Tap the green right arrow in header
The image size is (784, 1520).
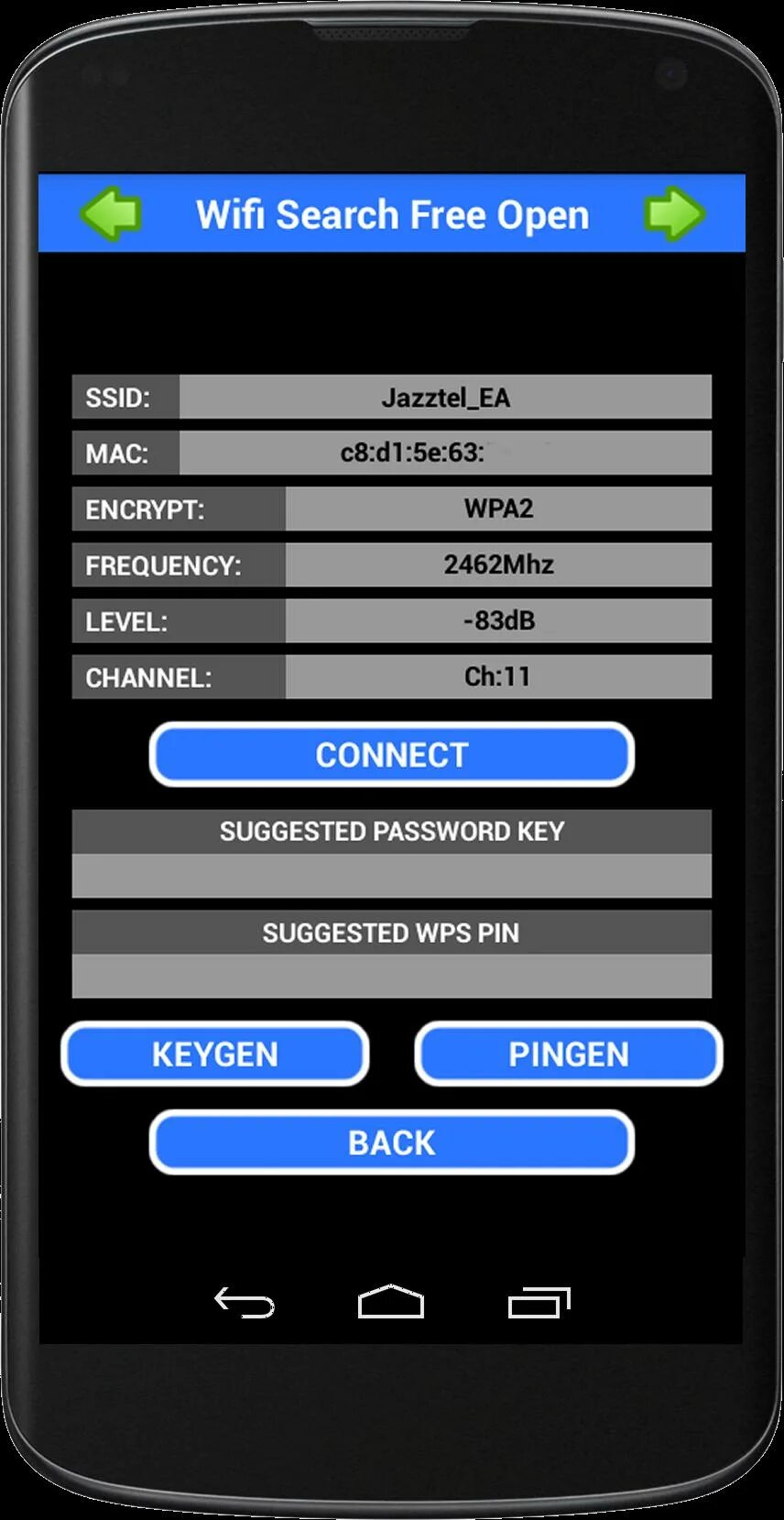(x=674, y=213)
